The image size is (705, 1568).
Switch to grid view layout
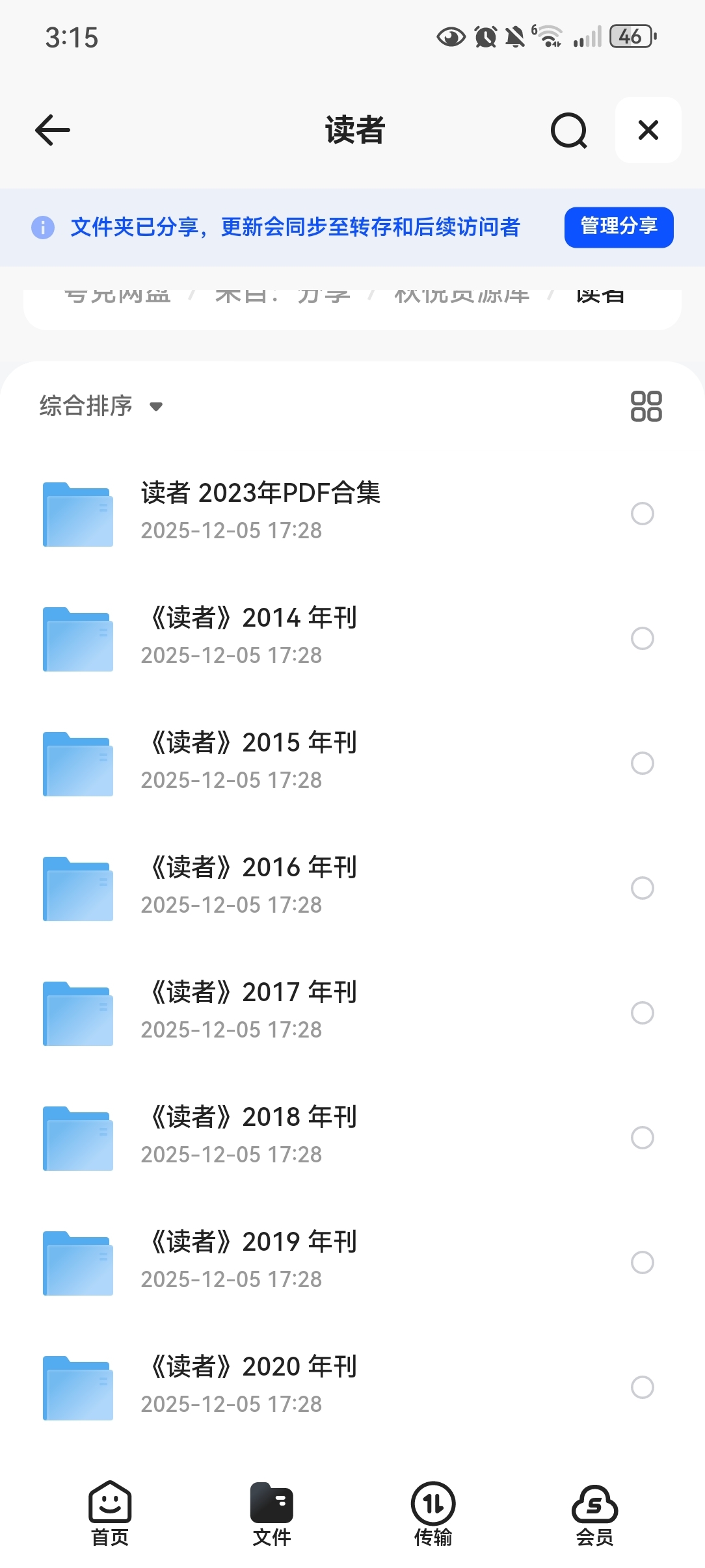(646, 406)
